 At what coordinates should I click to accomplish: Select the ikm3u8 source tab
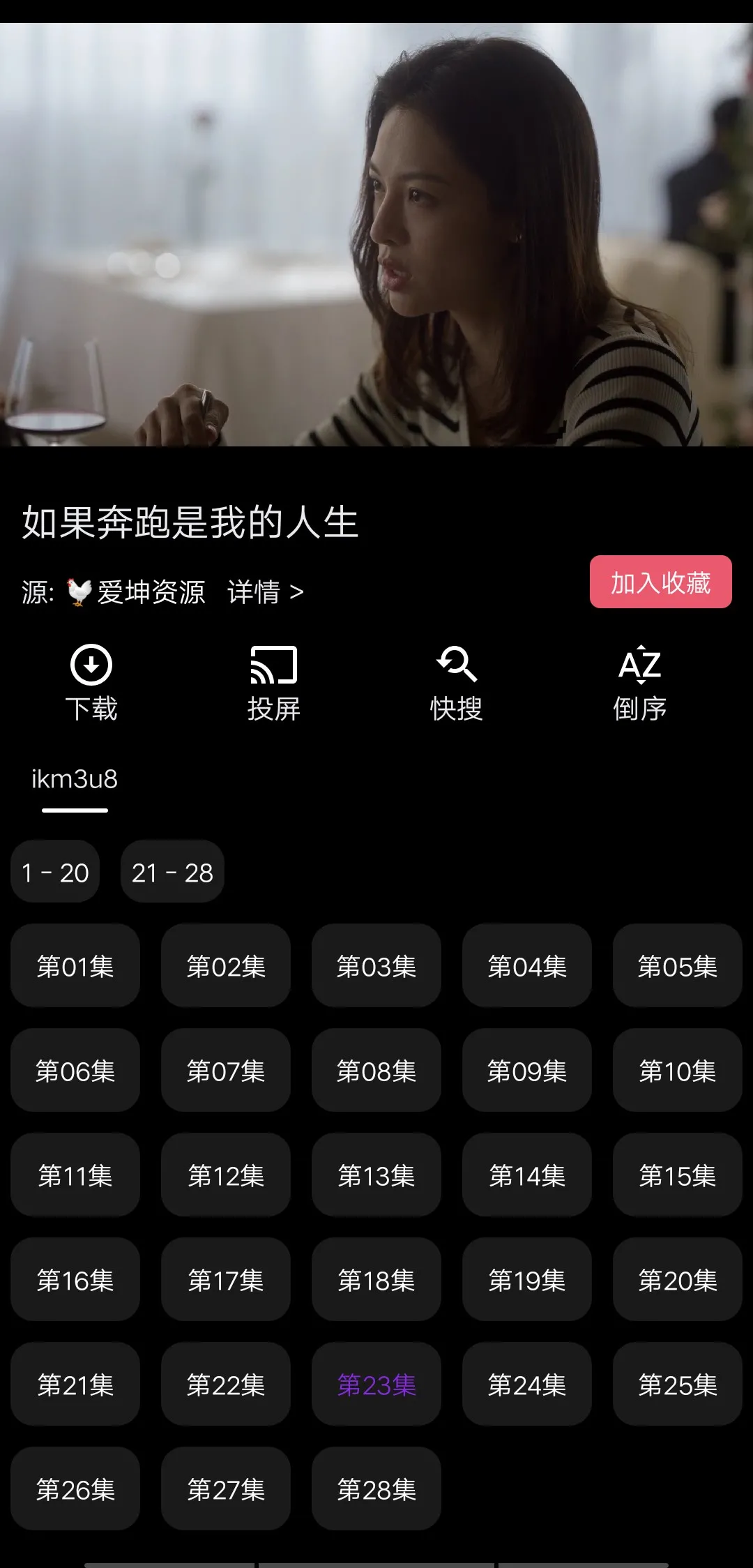[75, 779]
